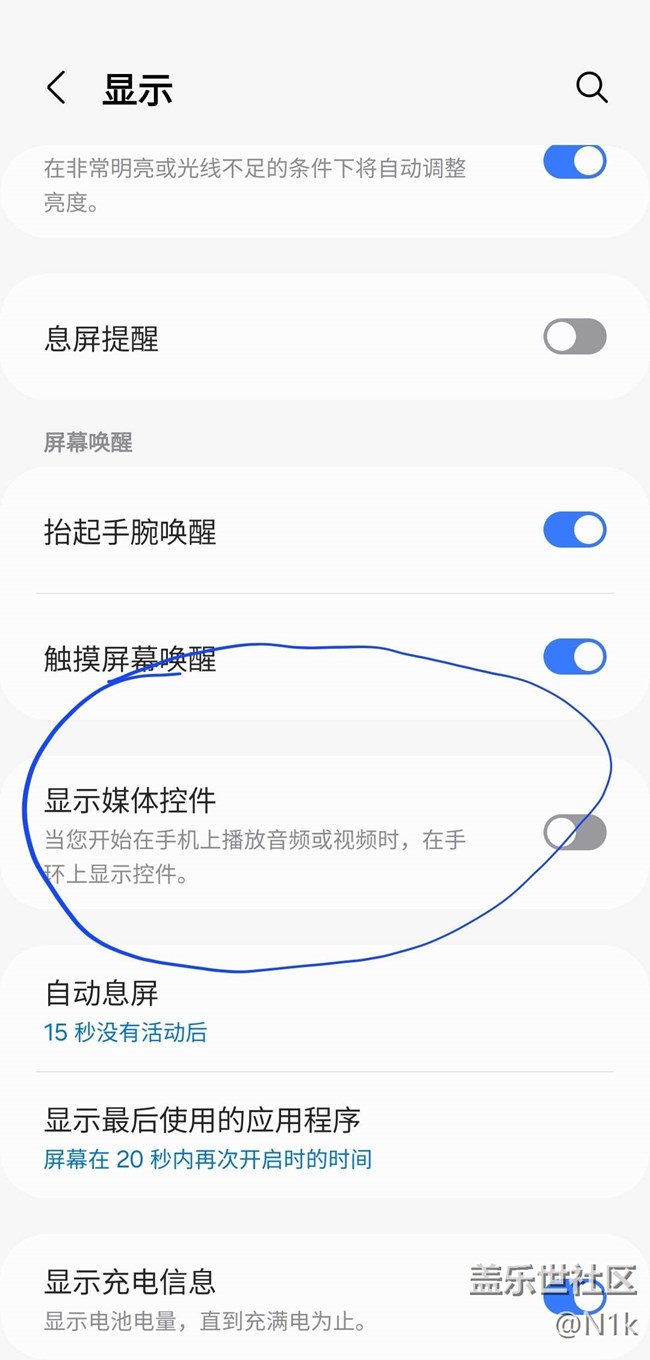Toggle the 显示充电信息 switch
This screenshot has width=650, height=1360.
coord(574,1297)
